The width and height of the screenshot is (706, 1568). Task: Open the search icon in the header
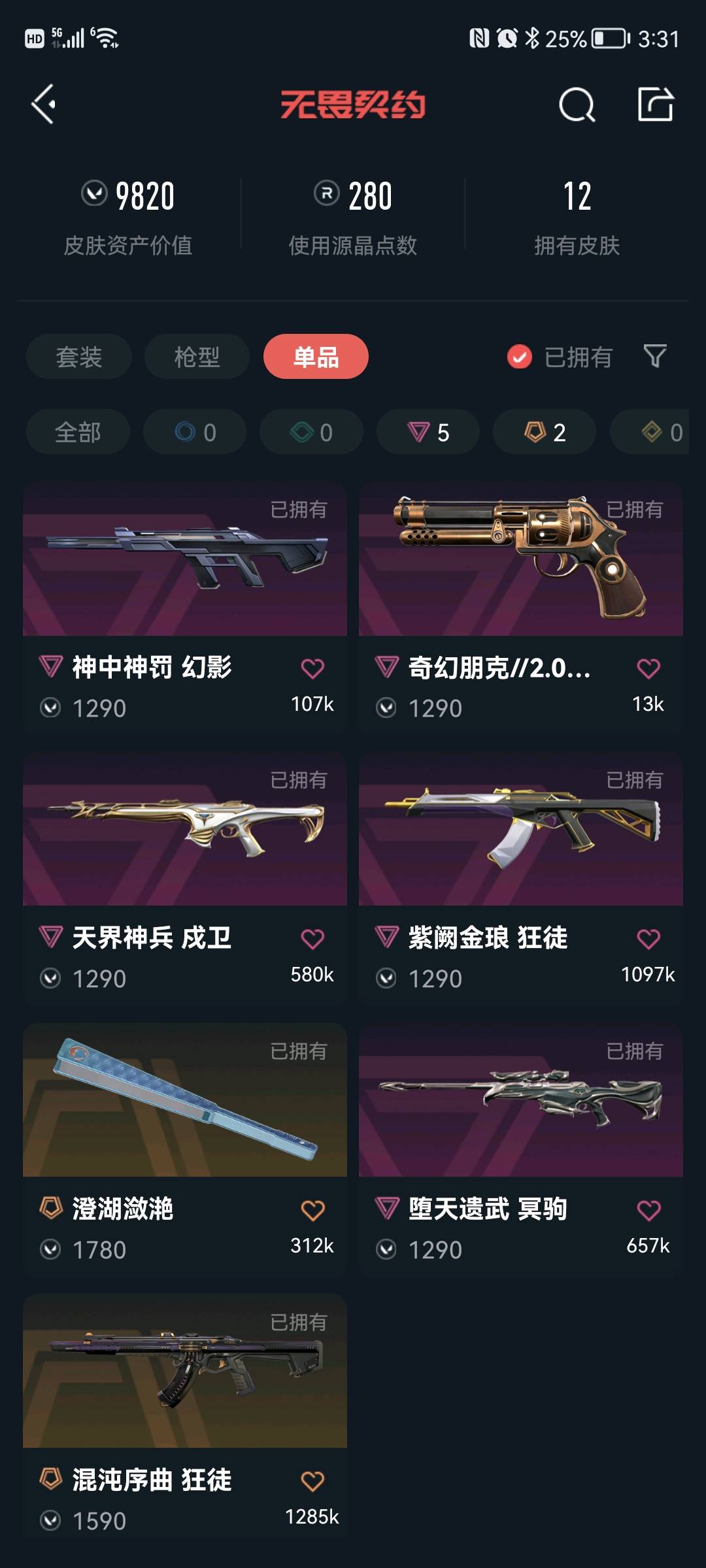tap(577, 105)
